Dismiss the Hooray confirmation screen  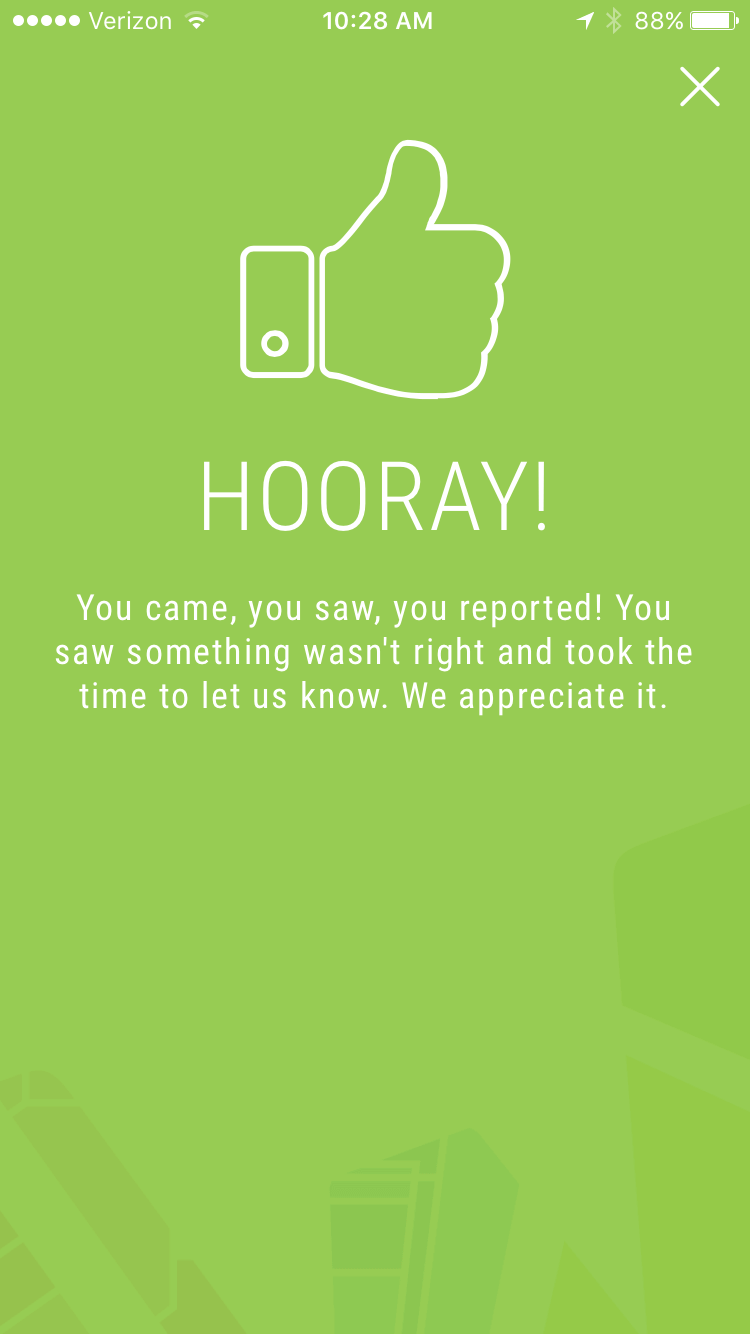click(699, 87)
